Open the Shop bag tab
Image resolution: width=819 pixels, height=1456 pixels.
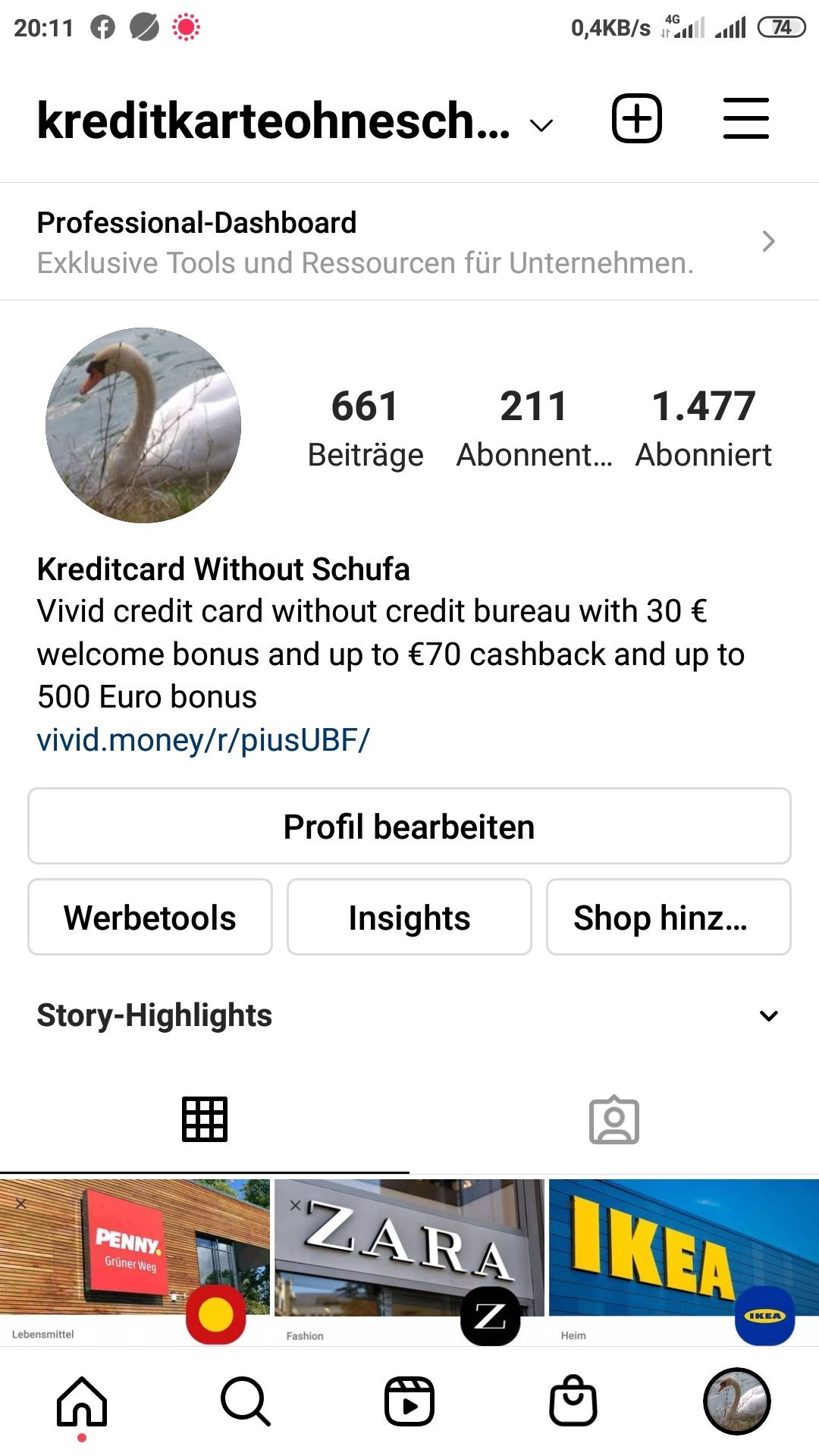click(x=573, y=1400)
